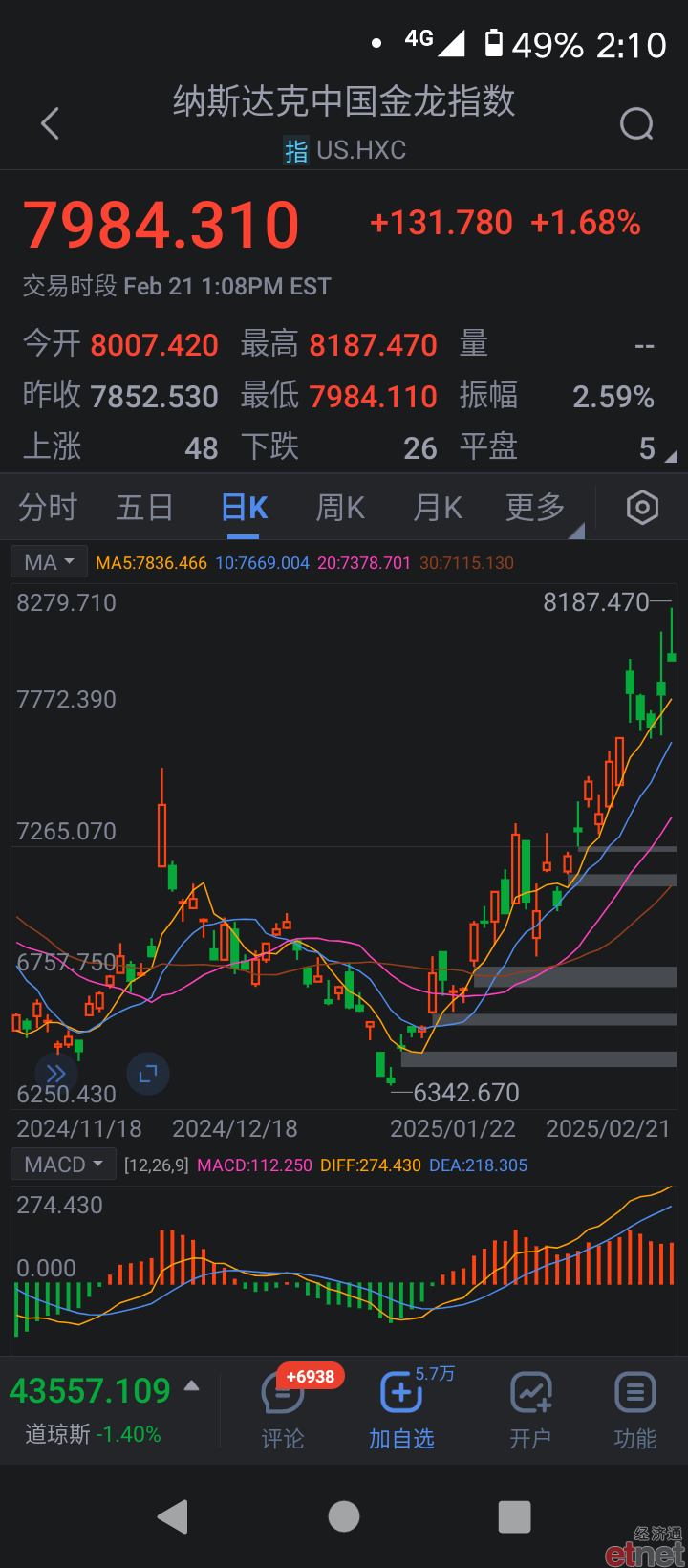Expand the 更多 chart period options
This screenshot has width=688, height=1568.
[x=536, y=508]
